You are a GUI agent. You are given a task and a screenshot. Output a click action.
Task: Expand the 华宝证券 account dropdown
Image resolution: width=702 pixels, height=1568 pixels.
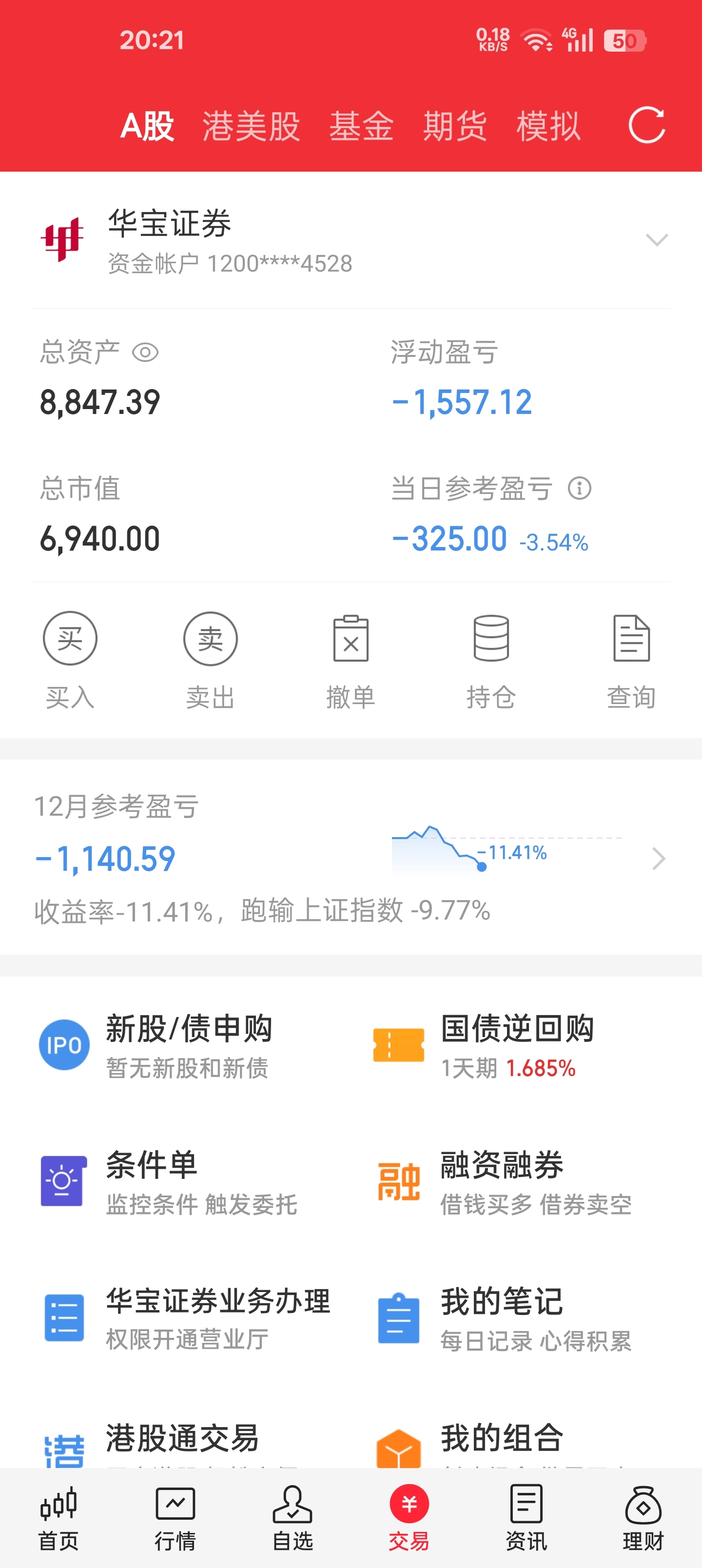pos(656,240)
